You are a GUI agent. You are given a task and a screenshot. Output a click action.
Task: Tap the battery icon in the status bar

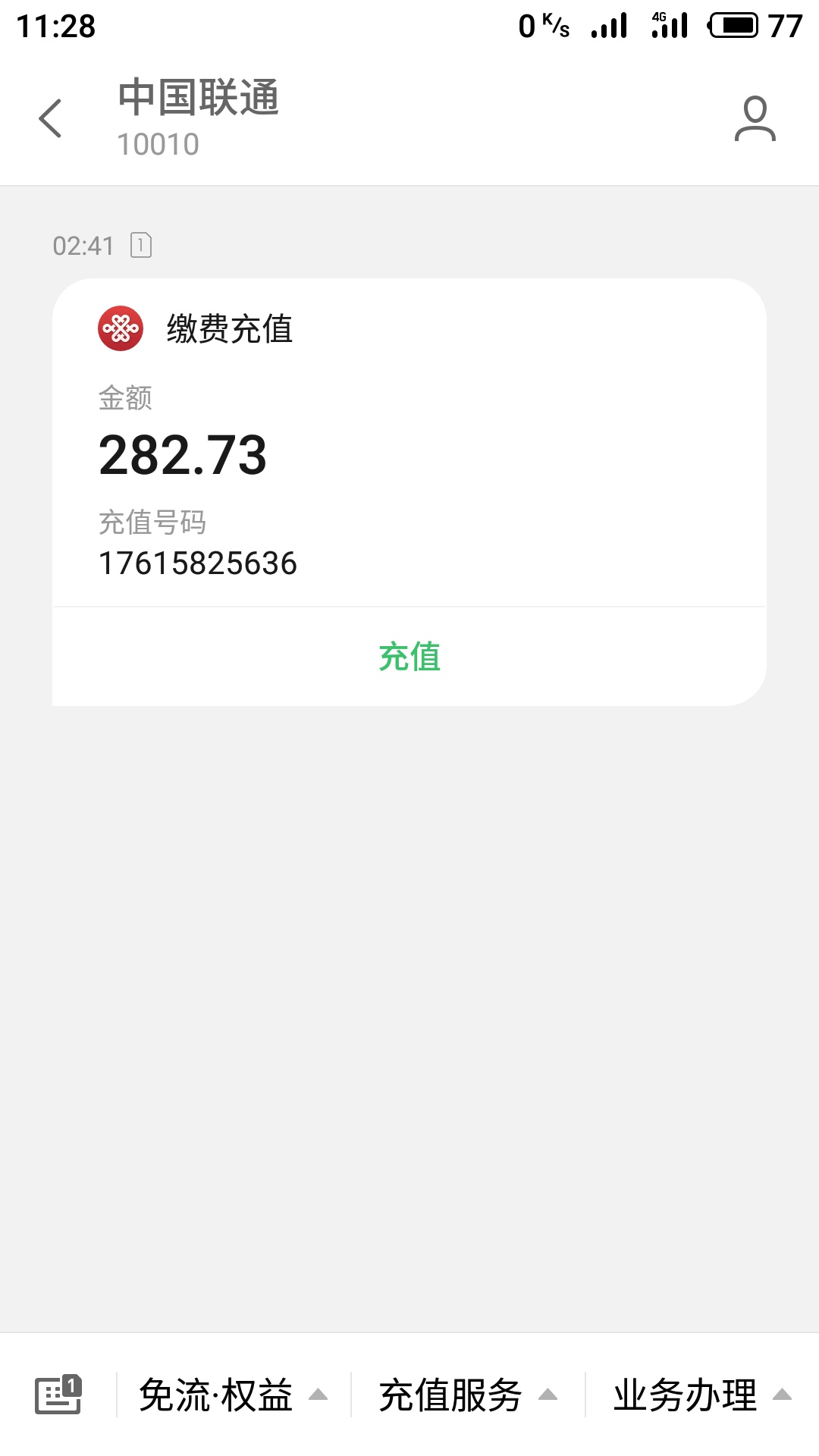point(734,24)
